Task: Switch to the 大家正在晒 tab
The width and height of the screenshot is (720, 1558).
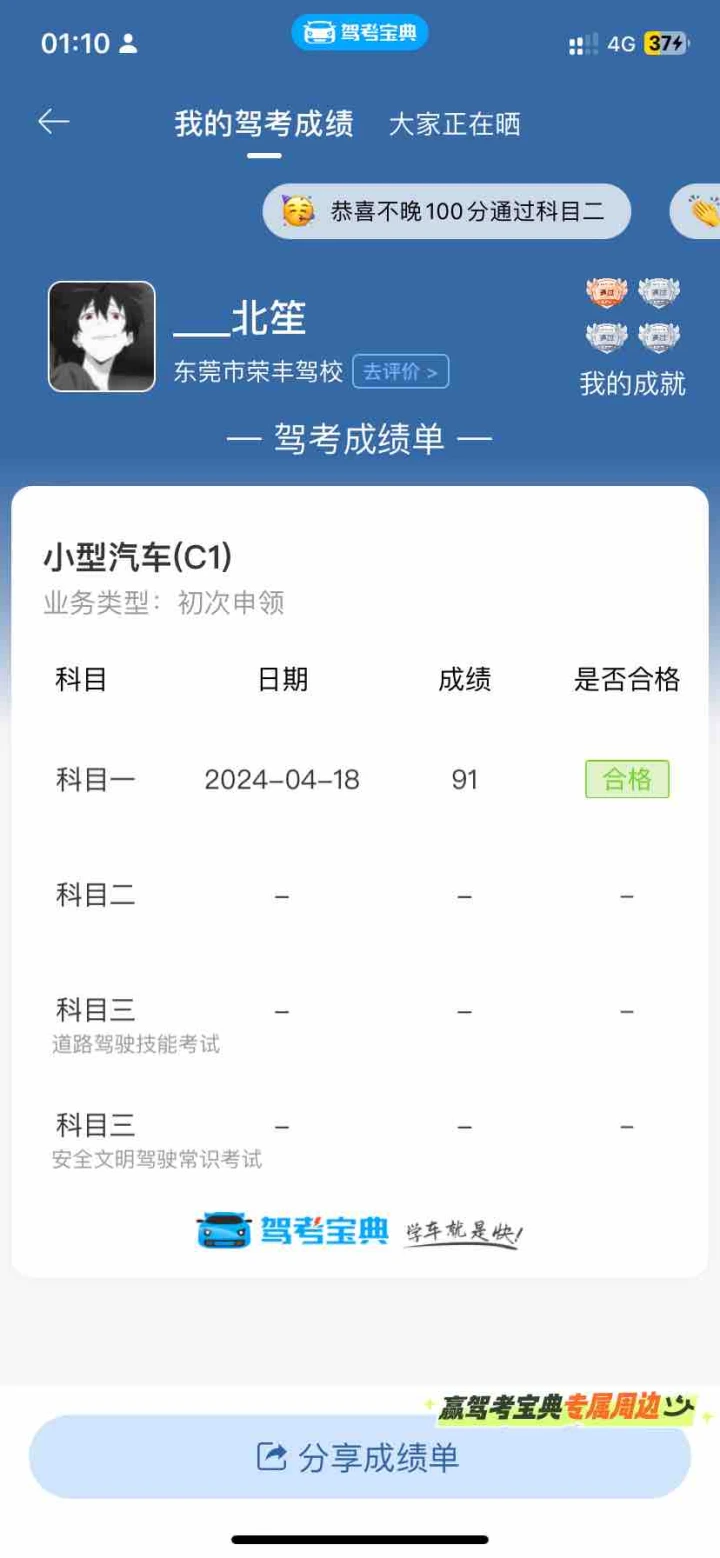Action: point(455,124)
